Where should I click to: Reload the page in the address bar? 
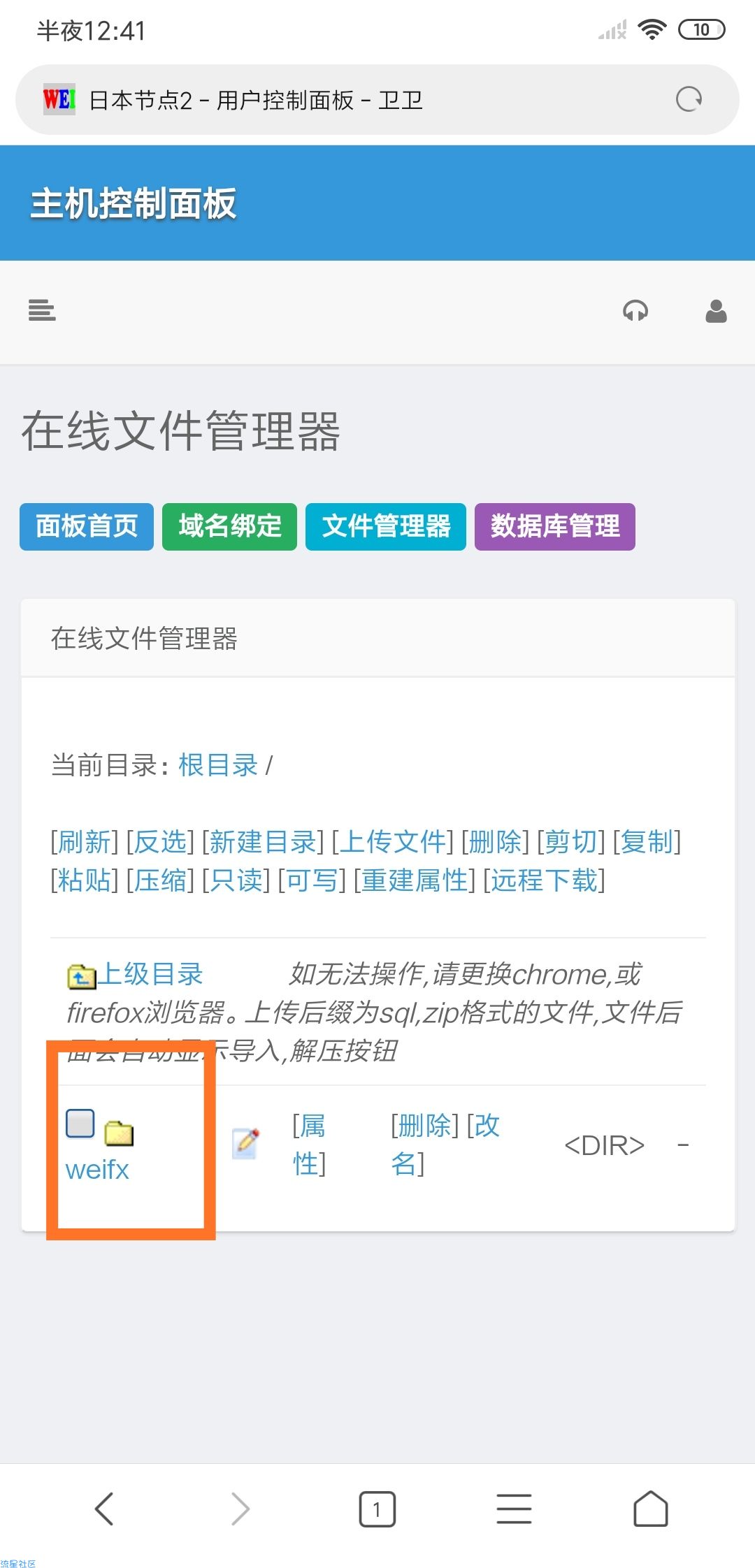(689, 99)
